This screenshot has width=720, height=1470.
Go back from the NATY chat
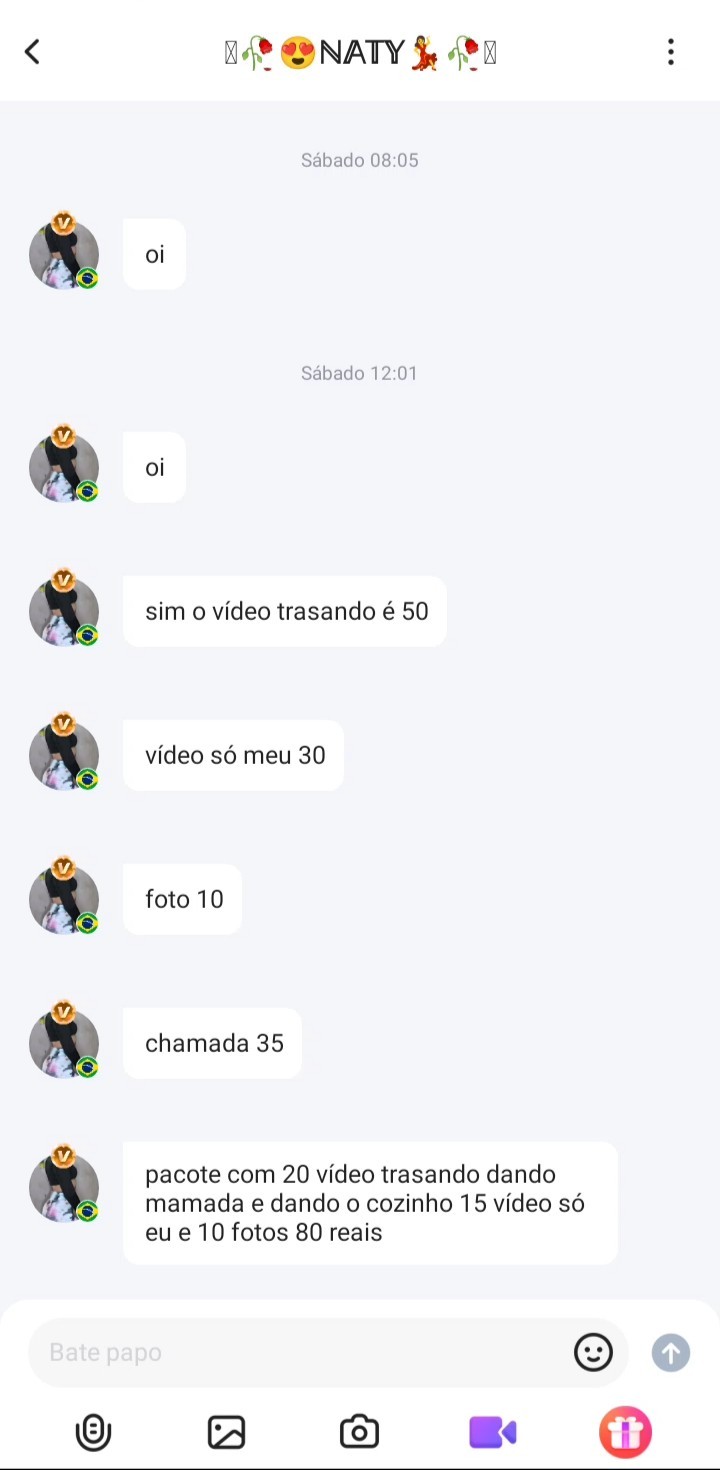32,52
